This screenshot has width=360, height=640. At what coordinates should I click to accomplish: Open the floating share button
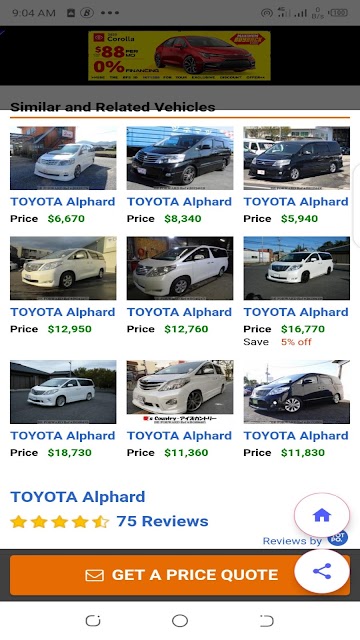pyautogui.click(x=322, y=571)
